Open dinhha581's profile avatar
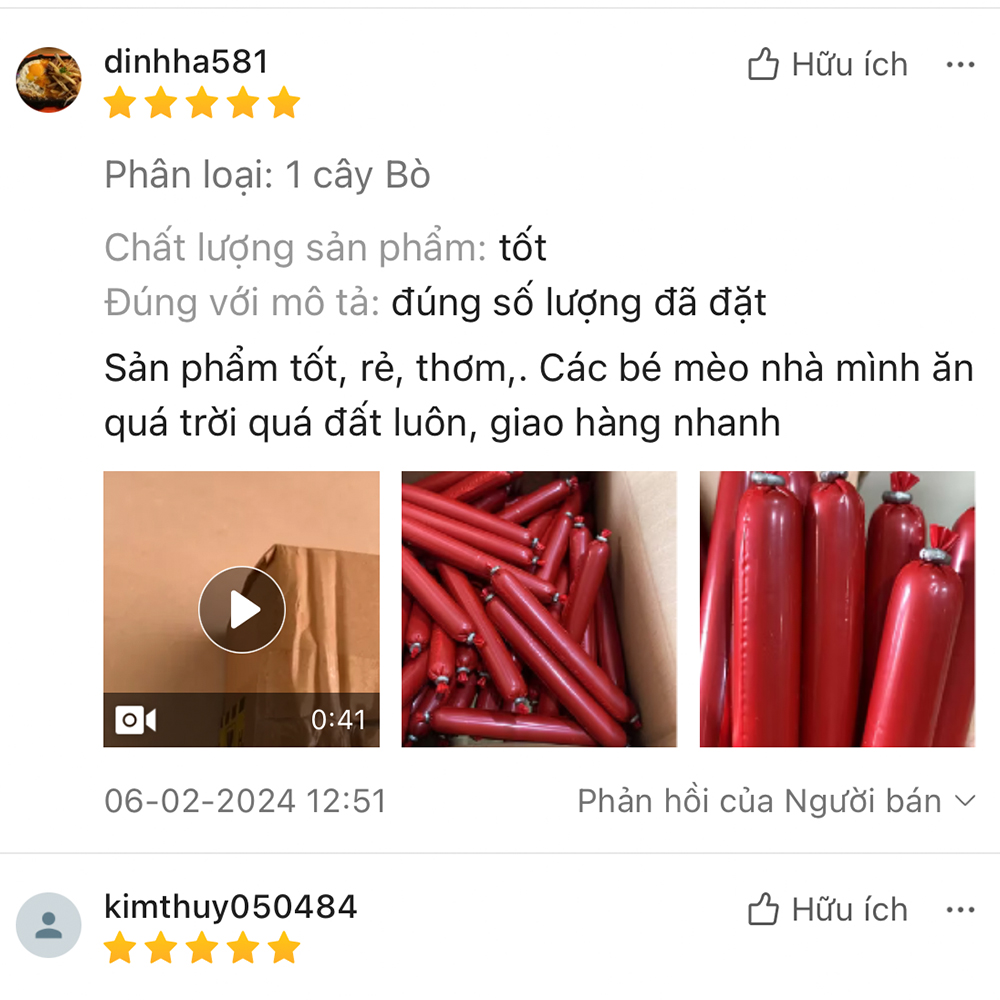 tap(49, 80)
